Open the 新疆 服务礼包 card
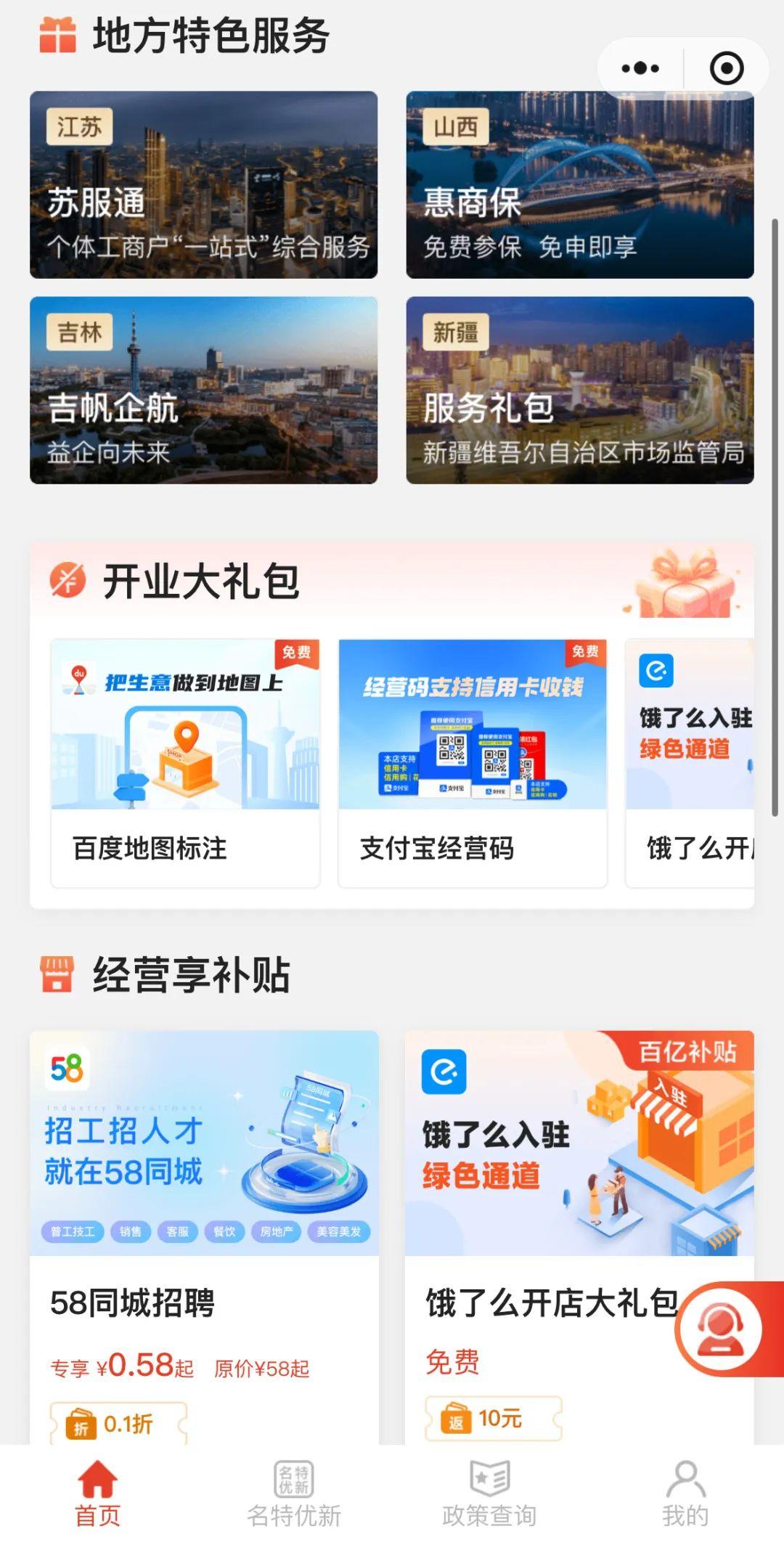 pyautogui.click(x=579, y=390)
